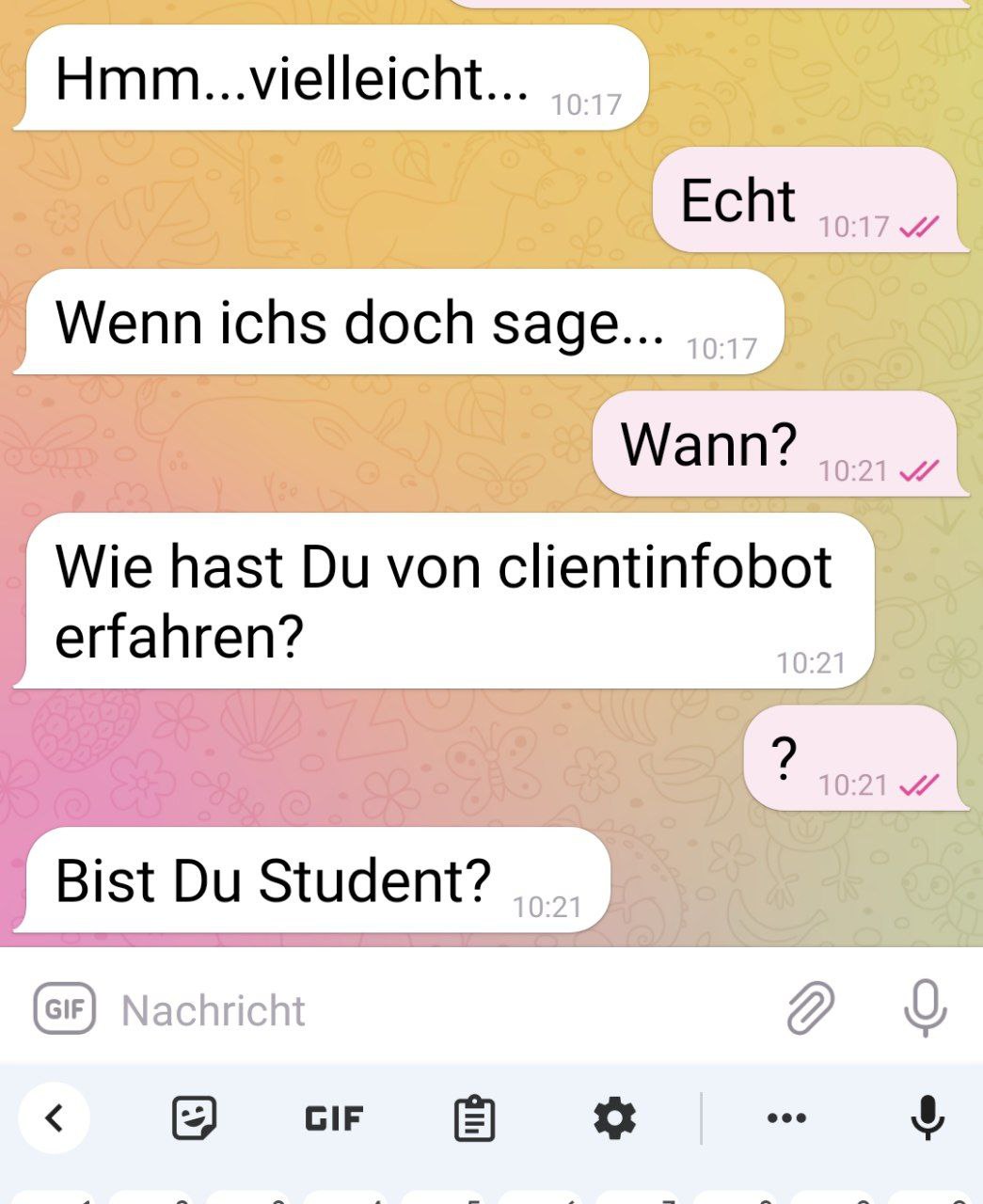Image resolution: width=983 pixels, height=1204 pixels.
Task: Collapse the keyboard toolbar with the back chevron
Action: pyautogui.click(x=55, y=1118)
